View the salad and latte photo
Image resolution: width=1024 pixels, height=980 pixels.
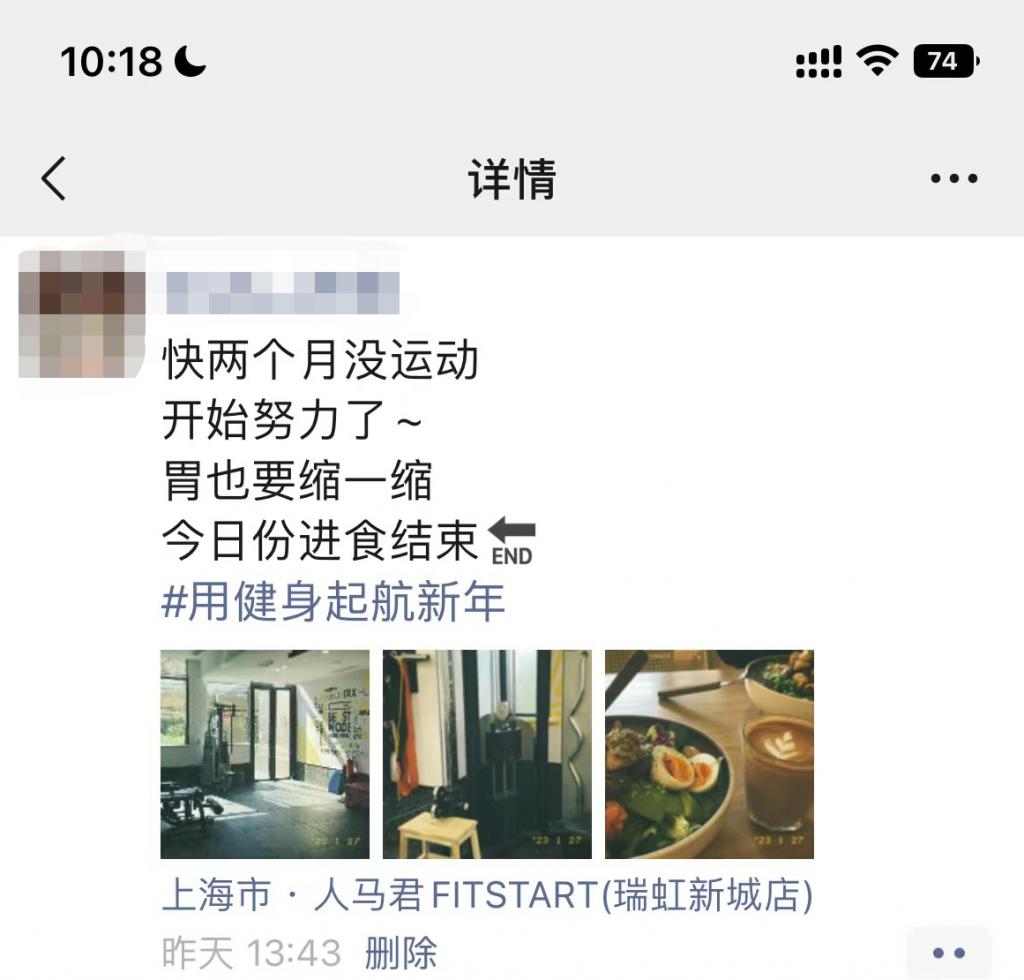(709, 754)
